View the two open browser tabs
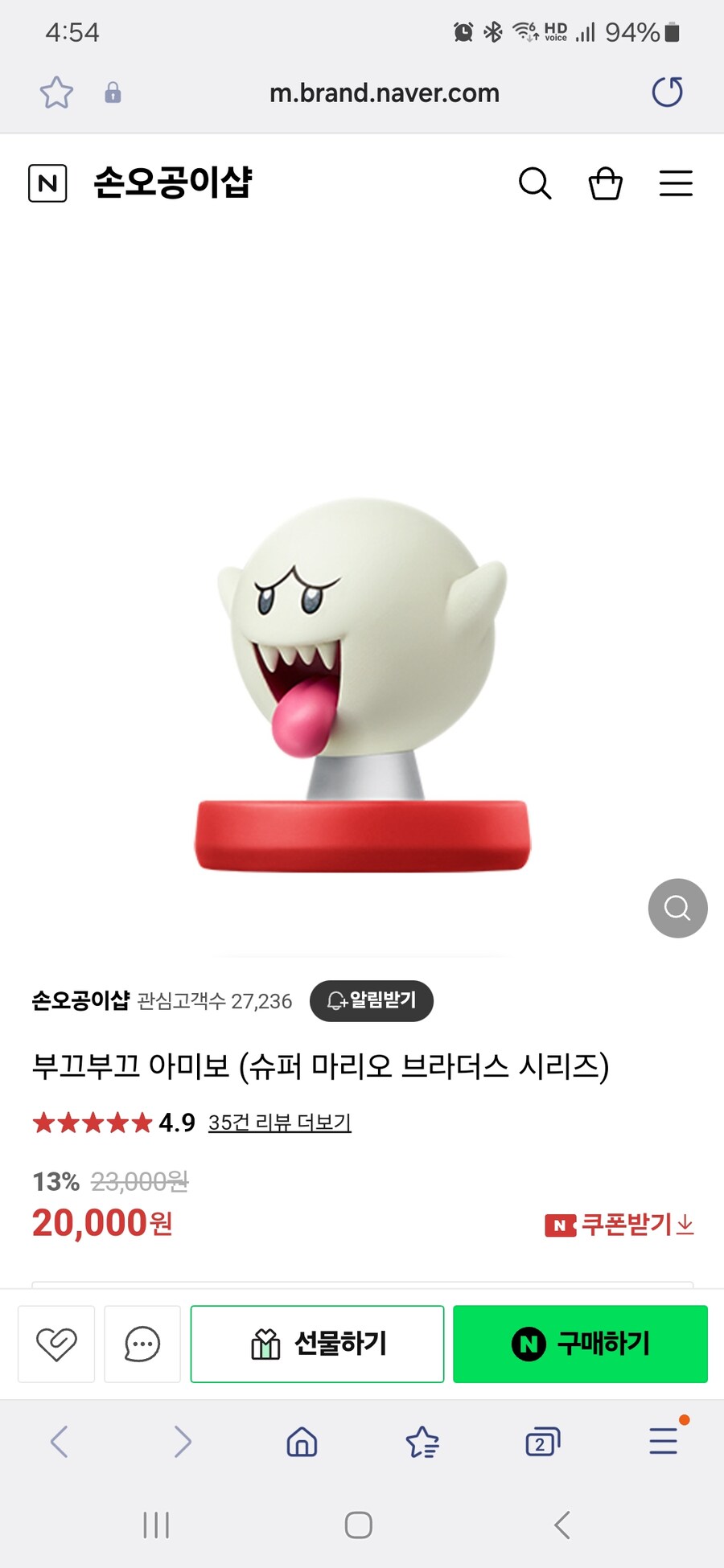The width and height of the screenshot is (724, 1568). tap(542, 1442)
